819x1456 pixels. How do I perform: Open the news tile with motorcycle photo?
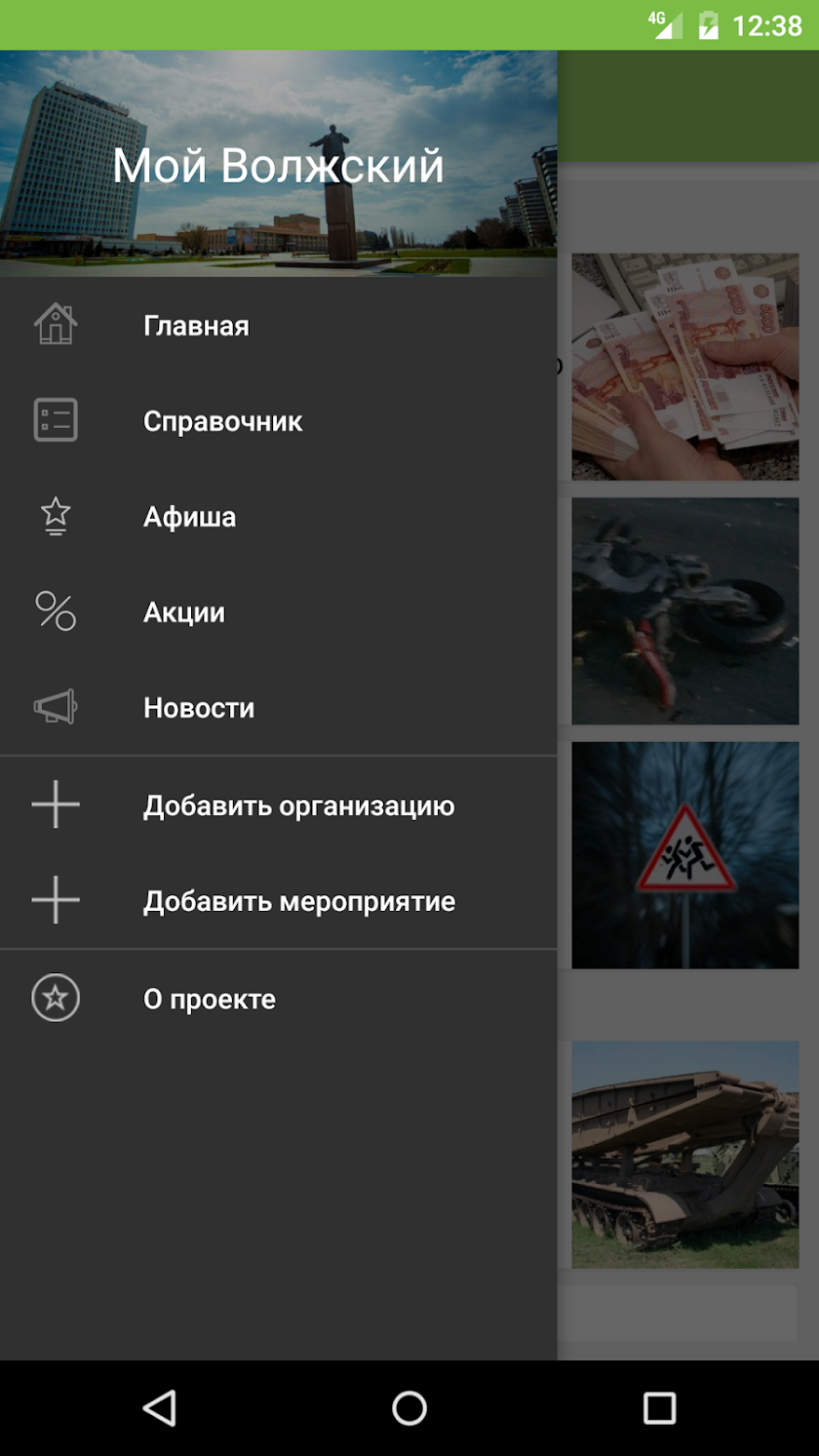coord(684,611)
